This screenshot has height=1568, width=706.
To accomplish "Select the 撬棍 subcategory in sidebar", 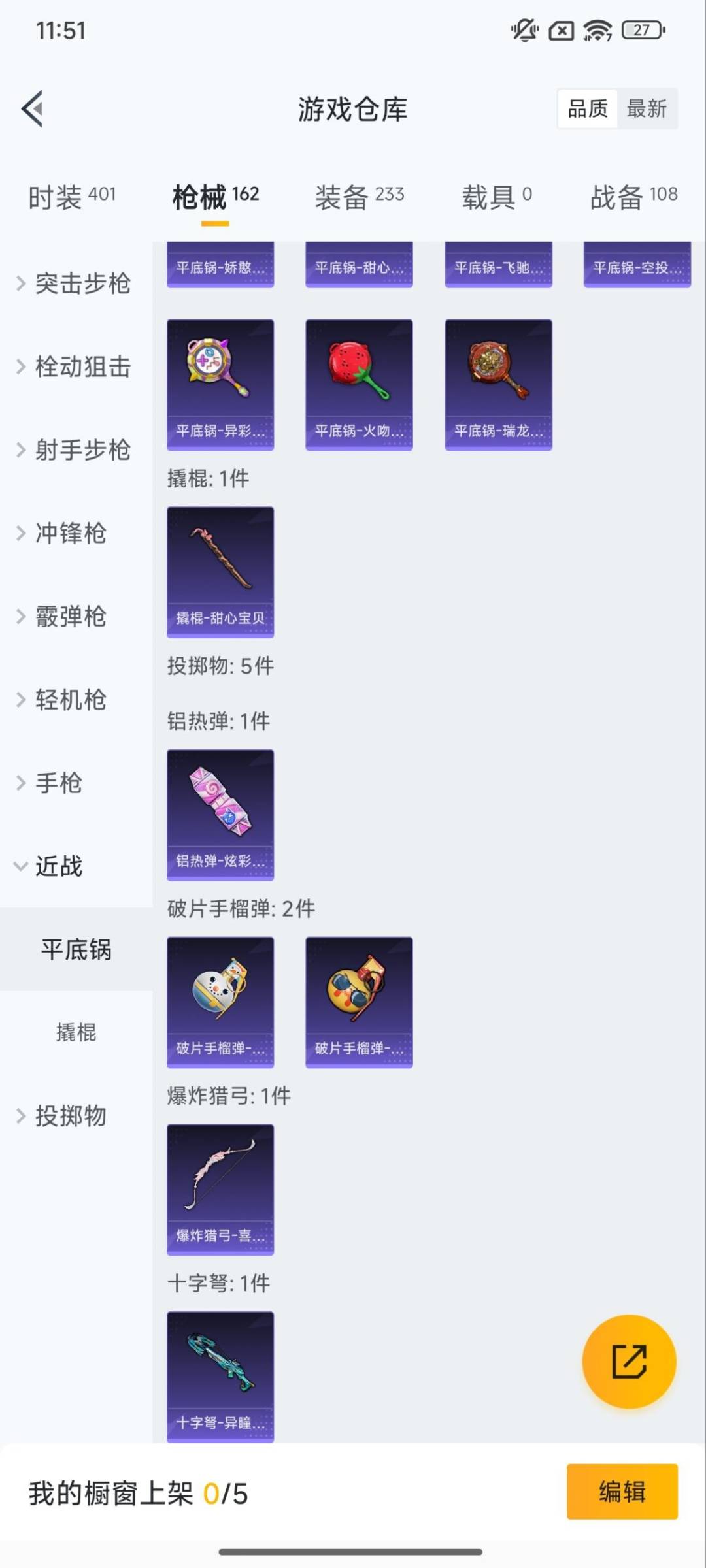I will click(77, 1033).
